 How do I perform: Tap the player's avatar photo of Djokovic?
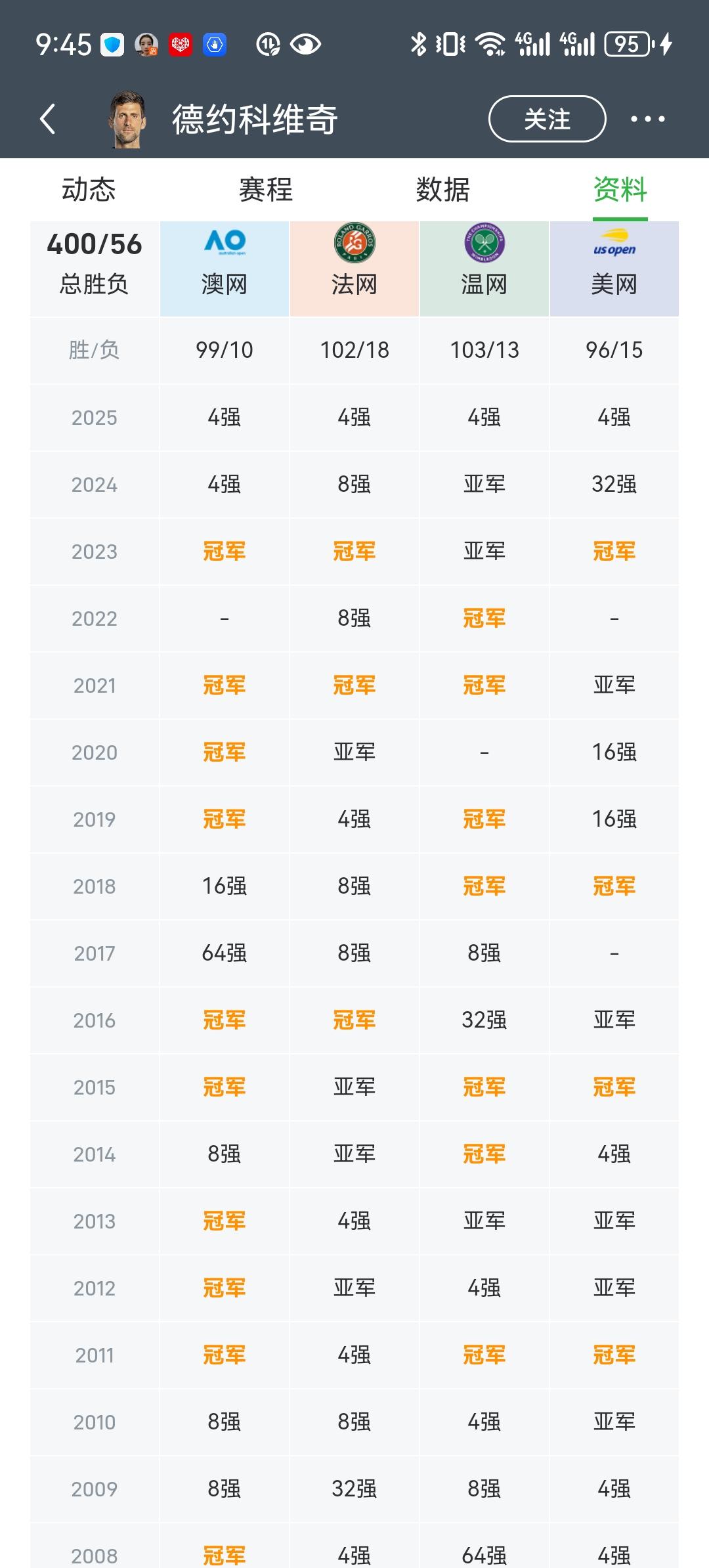126,118
